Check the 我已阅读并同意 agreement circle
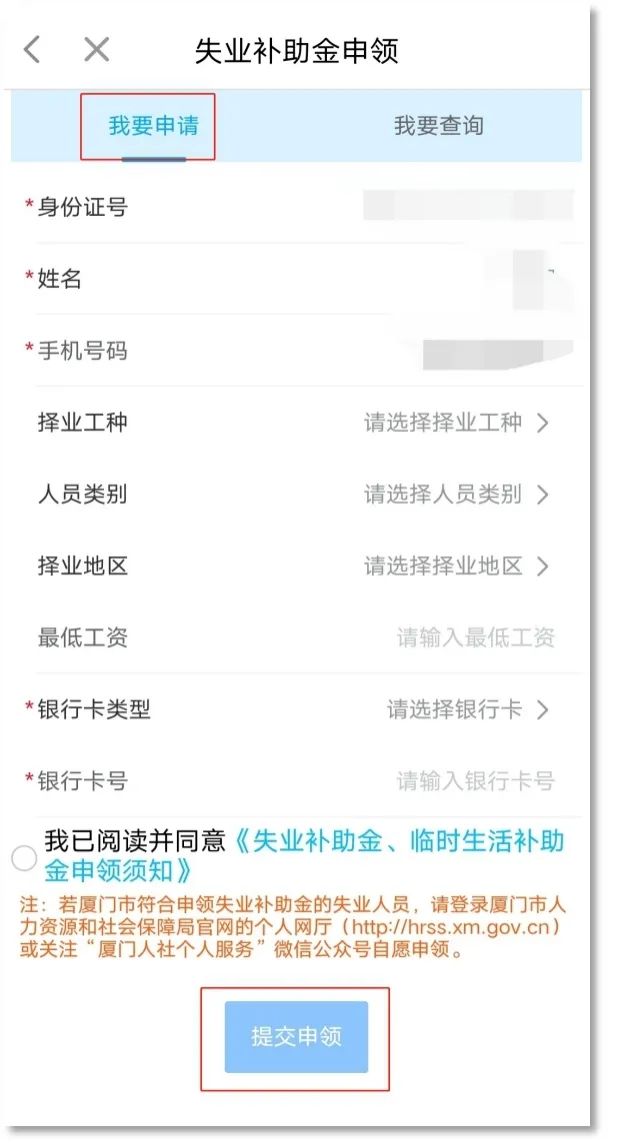The height and width of the screenshot is (1143, 622). tap(24, 857)
